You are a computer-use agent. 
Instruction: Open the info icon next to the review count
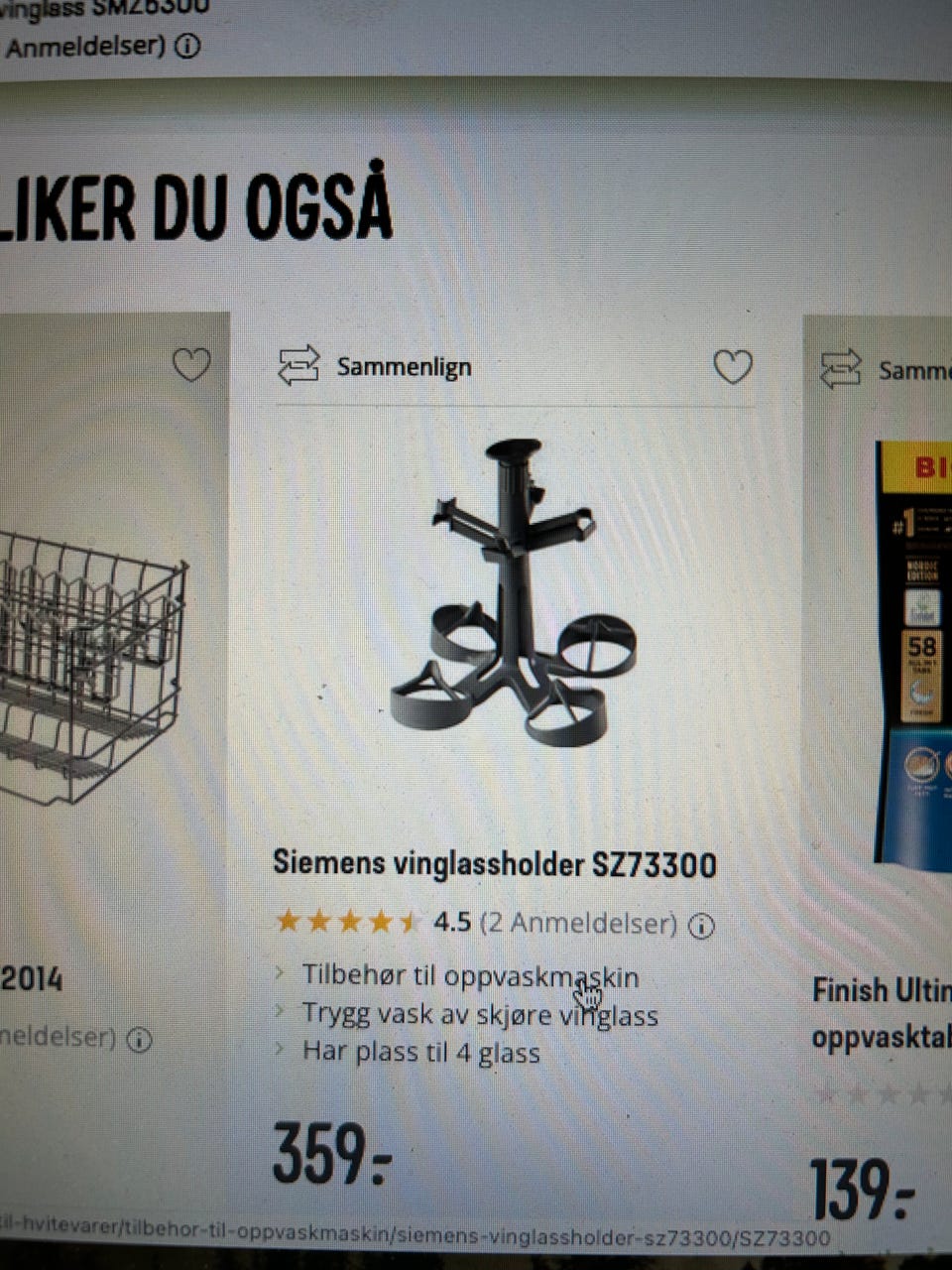[x=700, y=924]
